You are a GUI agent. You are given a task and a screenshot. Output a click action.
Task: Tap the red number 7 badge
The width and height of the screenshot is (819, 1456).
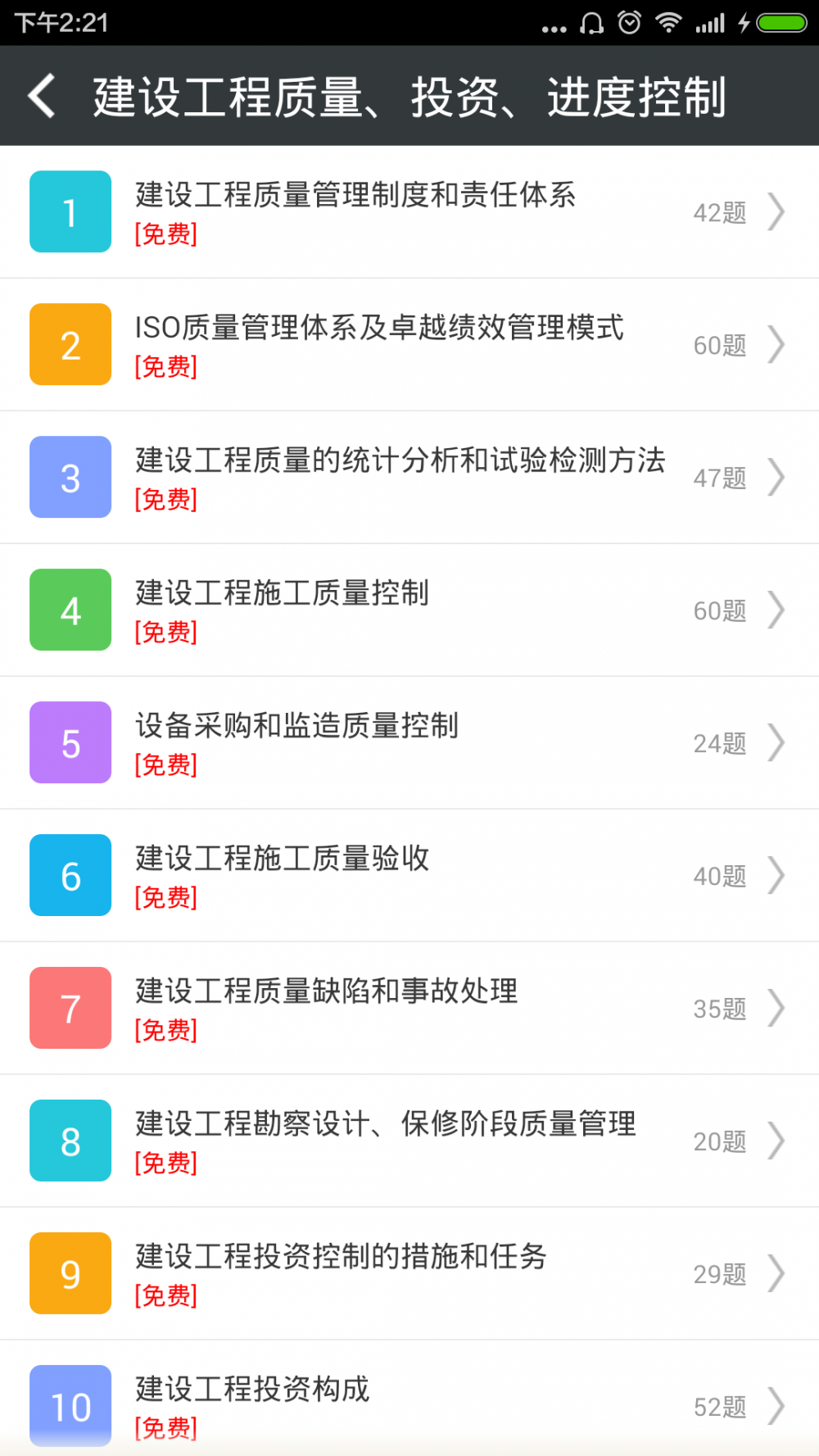point(70,1008)
